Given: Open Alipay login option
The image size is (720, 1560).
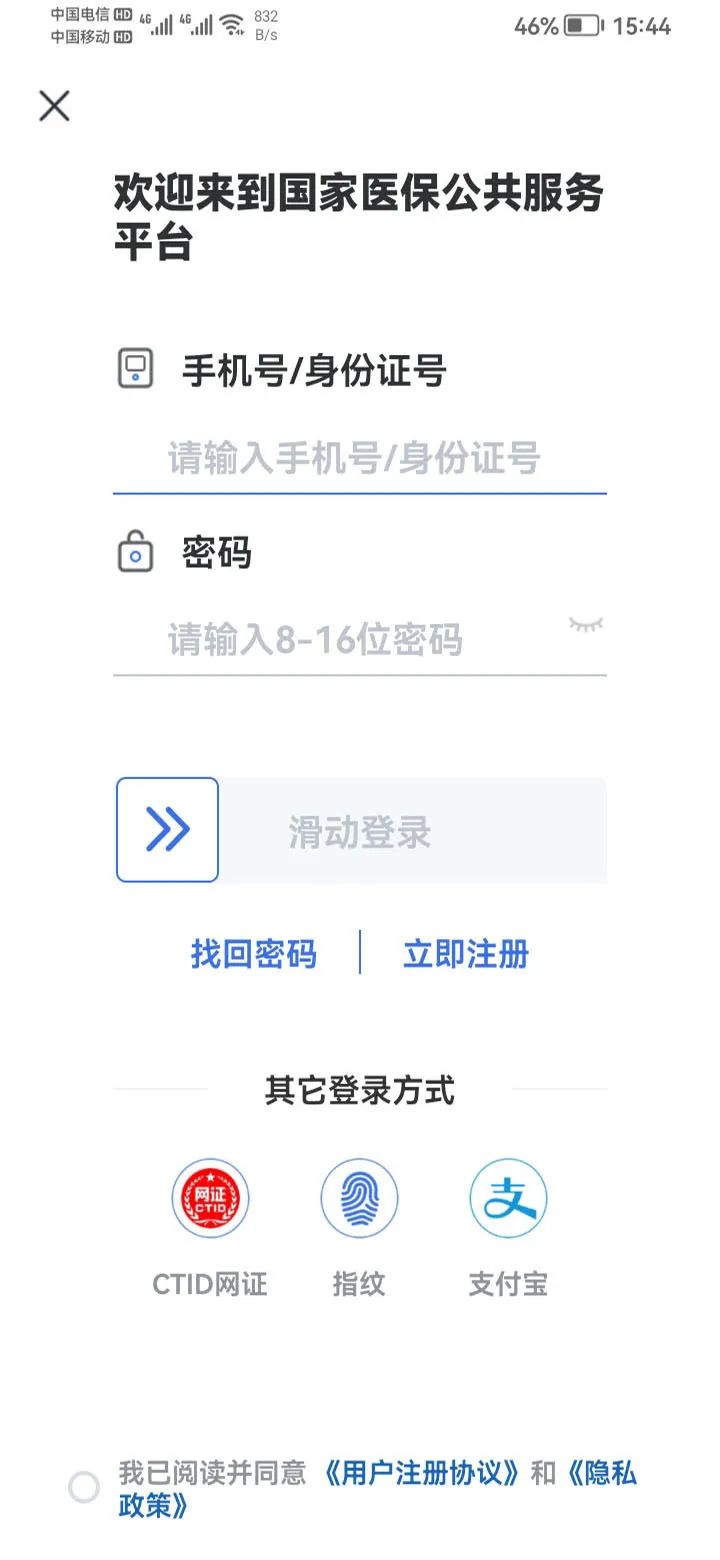Looking at the screenshot, I should click(508, 1198).
